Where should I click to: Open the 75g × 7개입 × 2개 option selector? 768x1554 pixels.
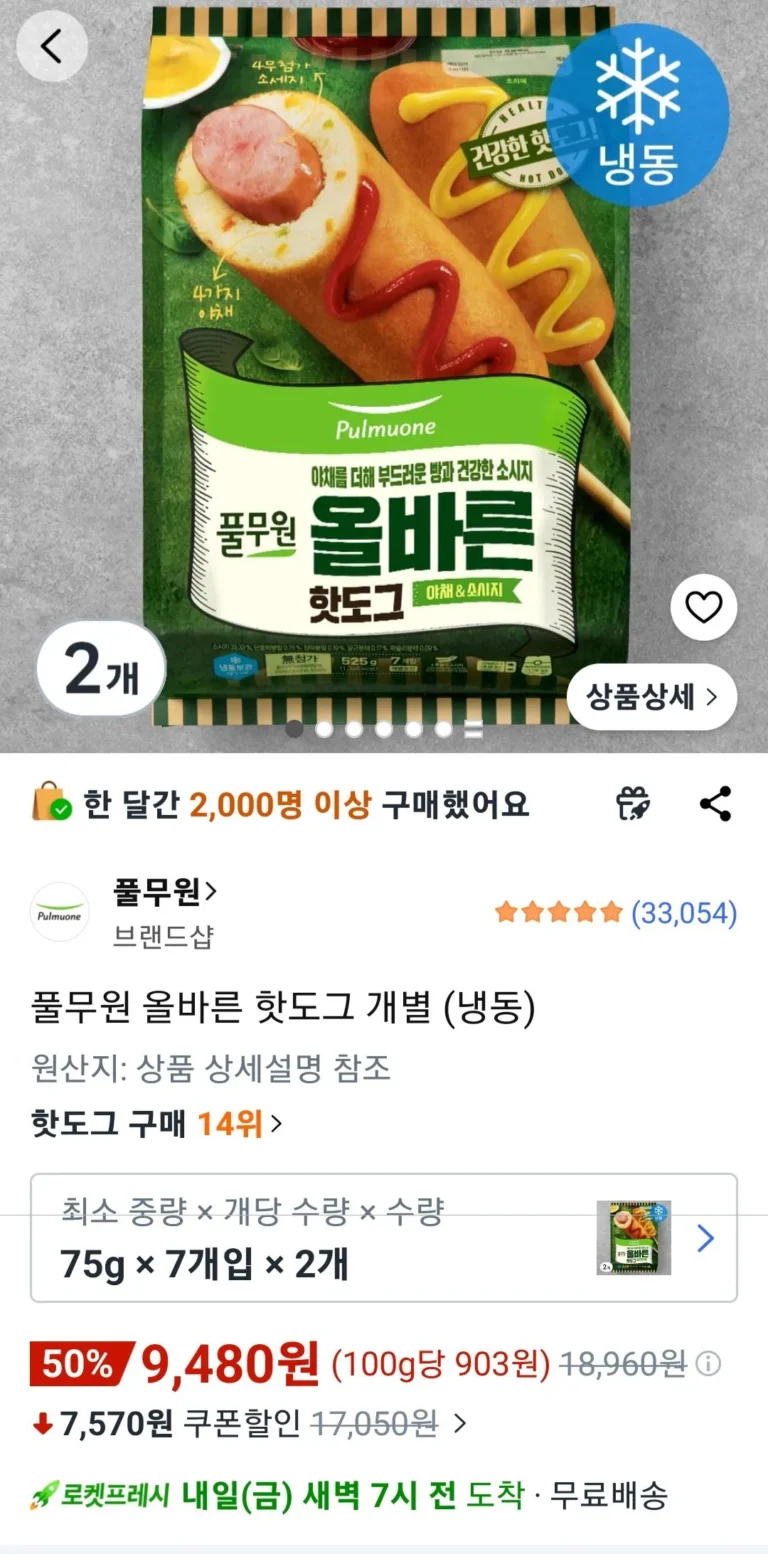pos(383,1238)
